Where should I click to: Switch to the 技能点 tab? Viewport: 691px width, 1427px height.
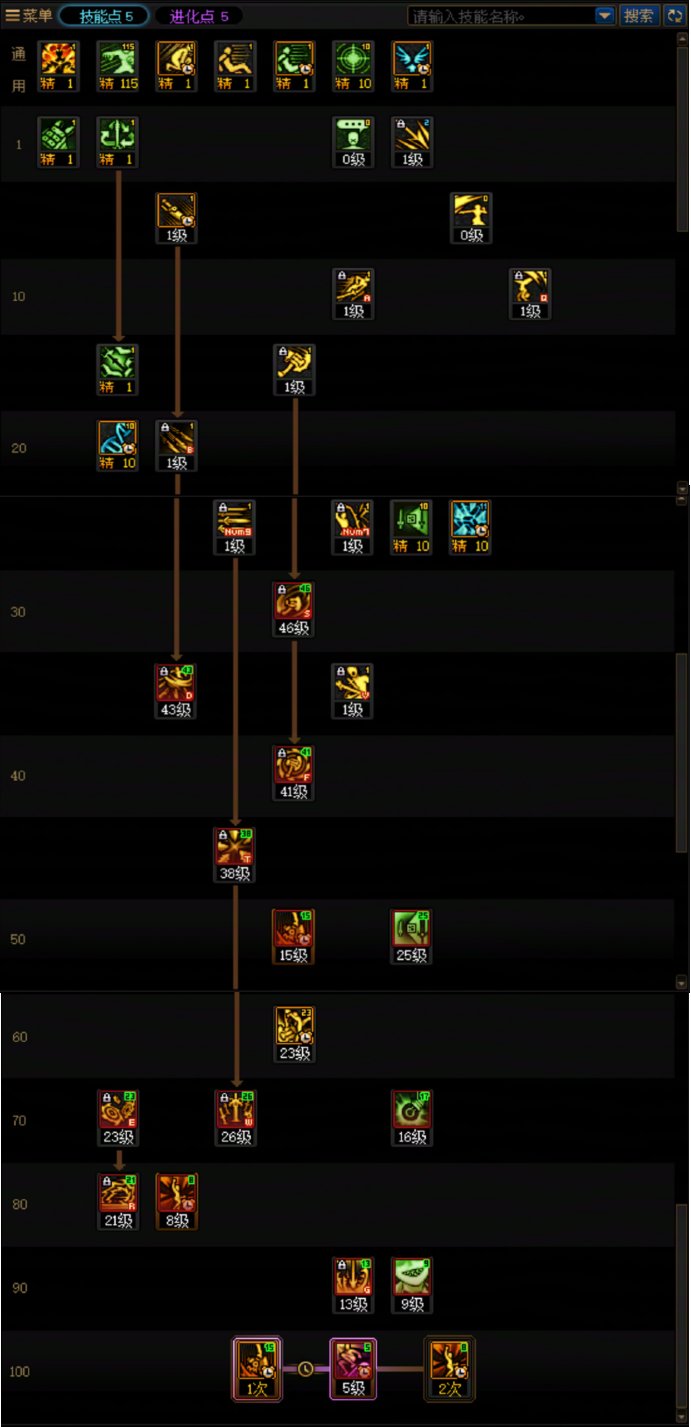(105, 16)
